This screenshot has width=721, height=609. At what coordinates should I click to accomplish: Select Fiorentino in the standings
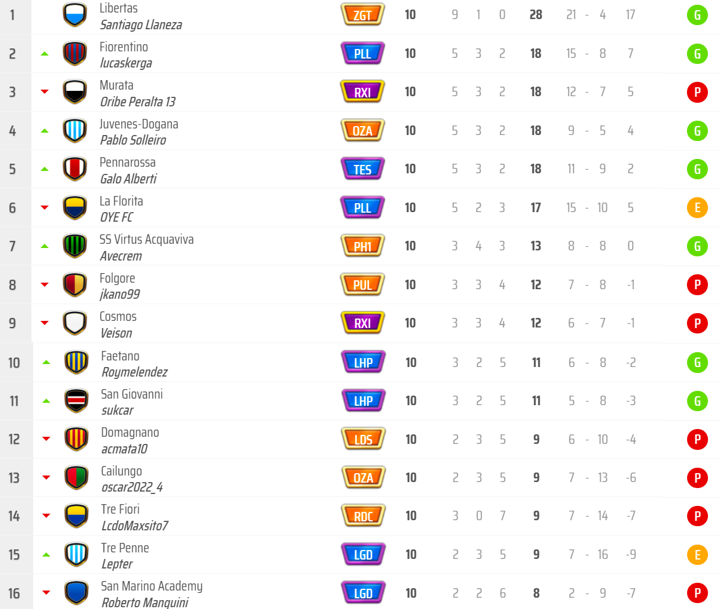click(124, 47)
